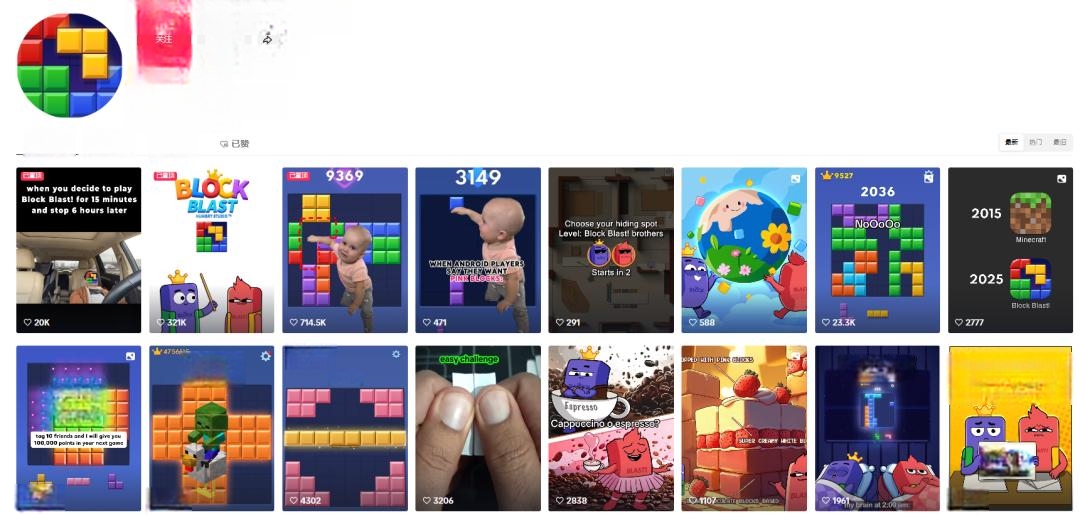This screenshot has height=515, width=1080.
Task: Open the 'tag 10 friends' rainbow blocks post
Action: (x=78, y=428)
